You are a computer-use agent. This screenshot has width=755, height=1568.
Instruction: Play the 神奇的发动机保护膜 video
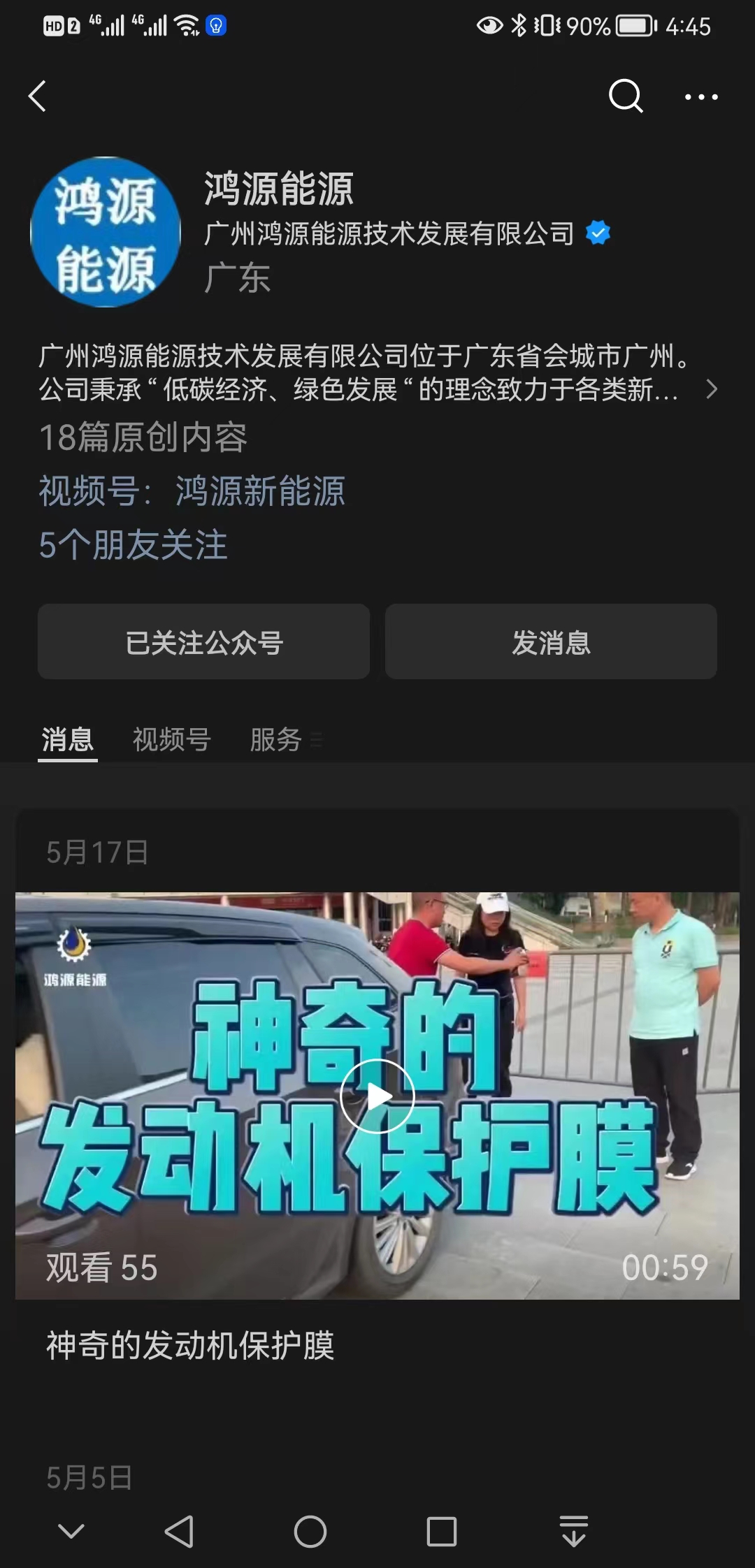[377, 1096]
